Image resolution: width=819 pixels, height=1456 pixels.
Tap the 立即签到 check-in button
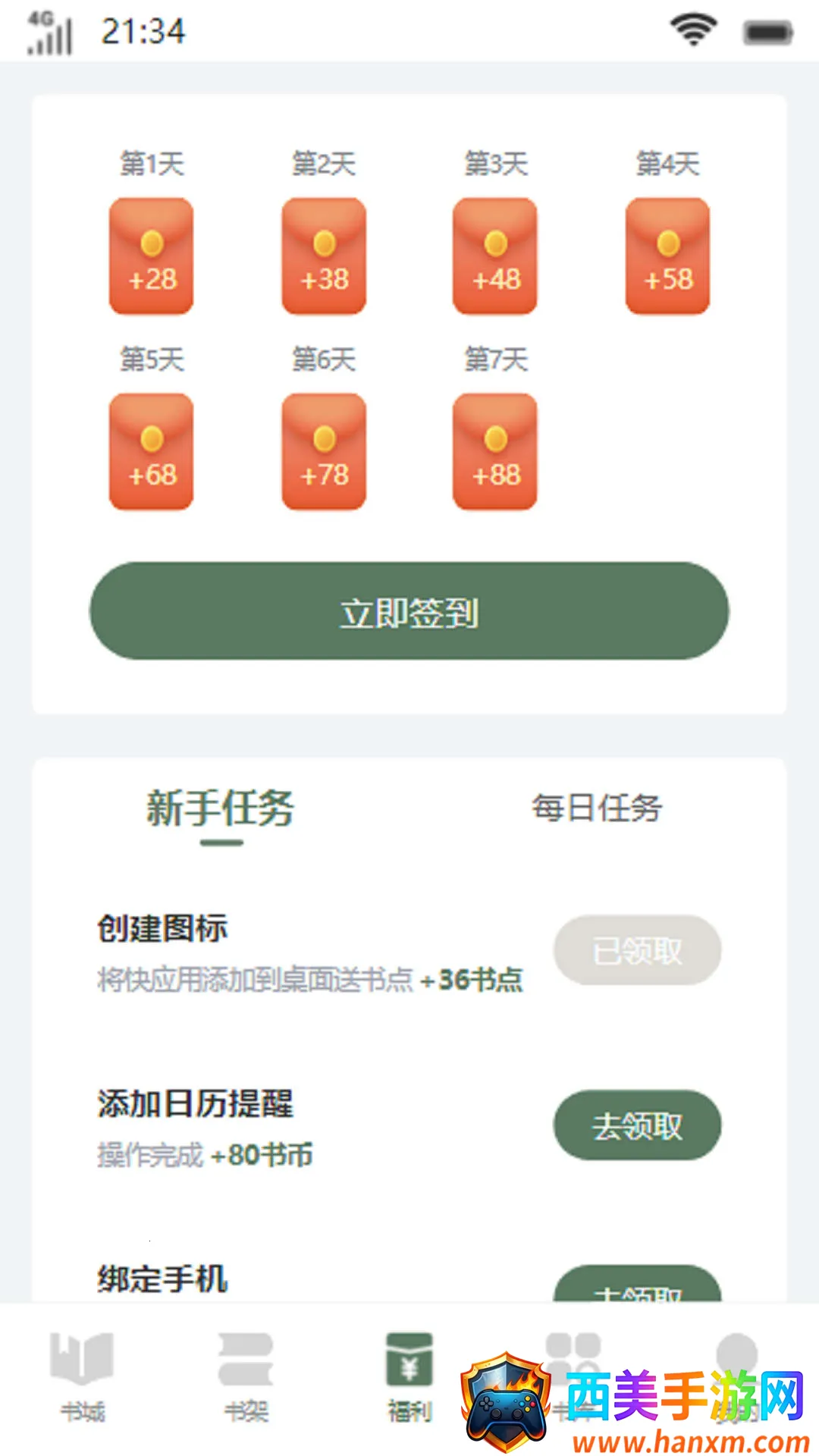point(409,611)
